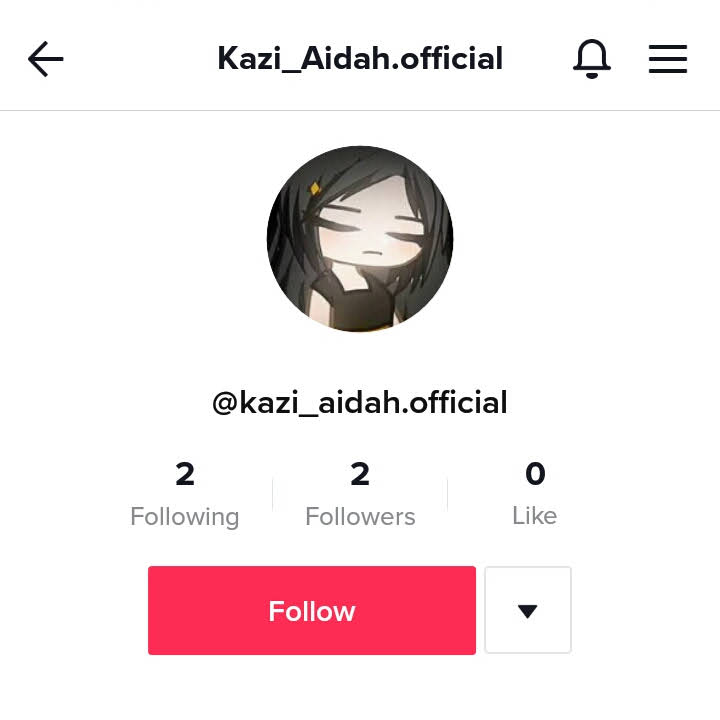Open the notifications bell
Image resolution: width=720 pixels, height=720 pixels.
pos(591,60)
